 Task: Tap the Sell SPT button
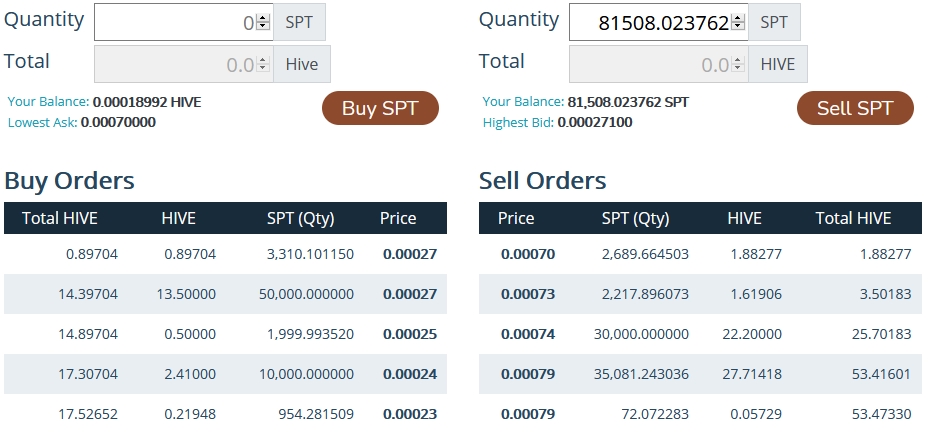(x=855, y=108)
